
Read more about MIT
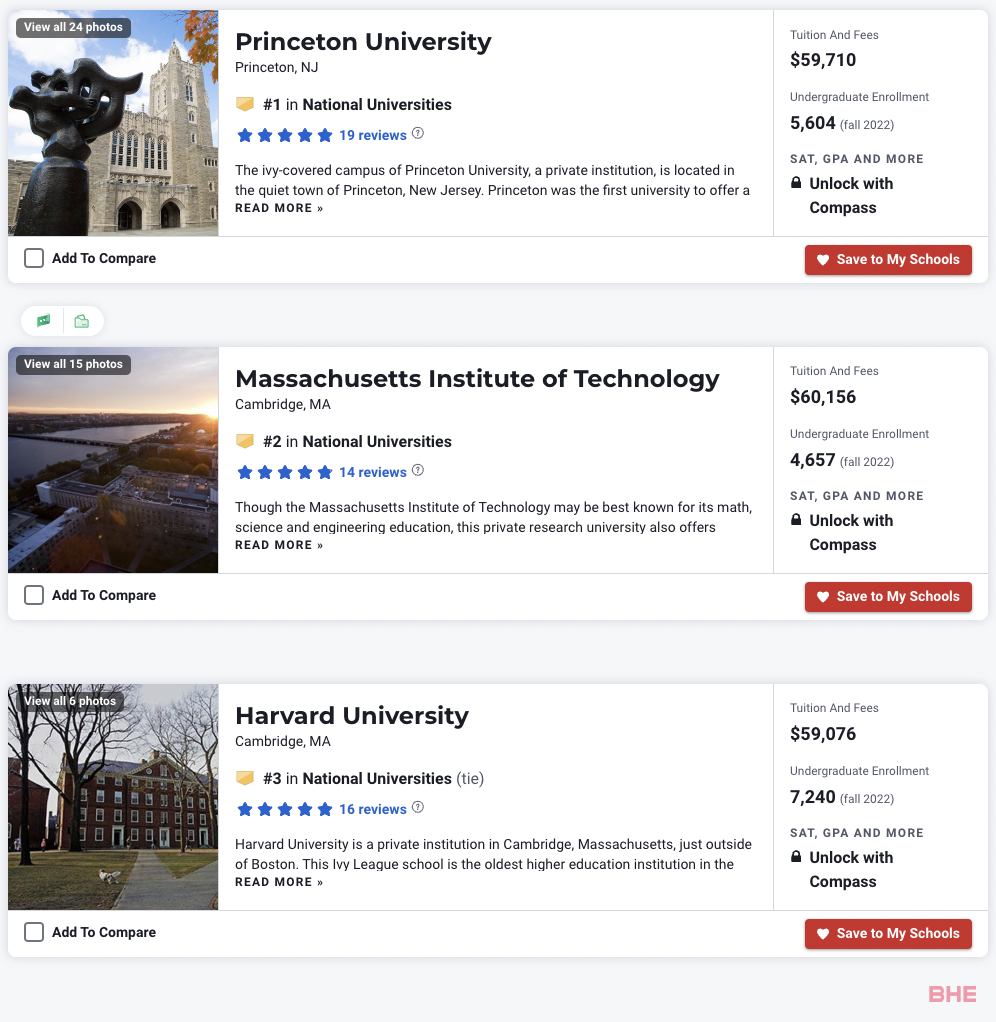pyautogui.click(x=279, y=545)
